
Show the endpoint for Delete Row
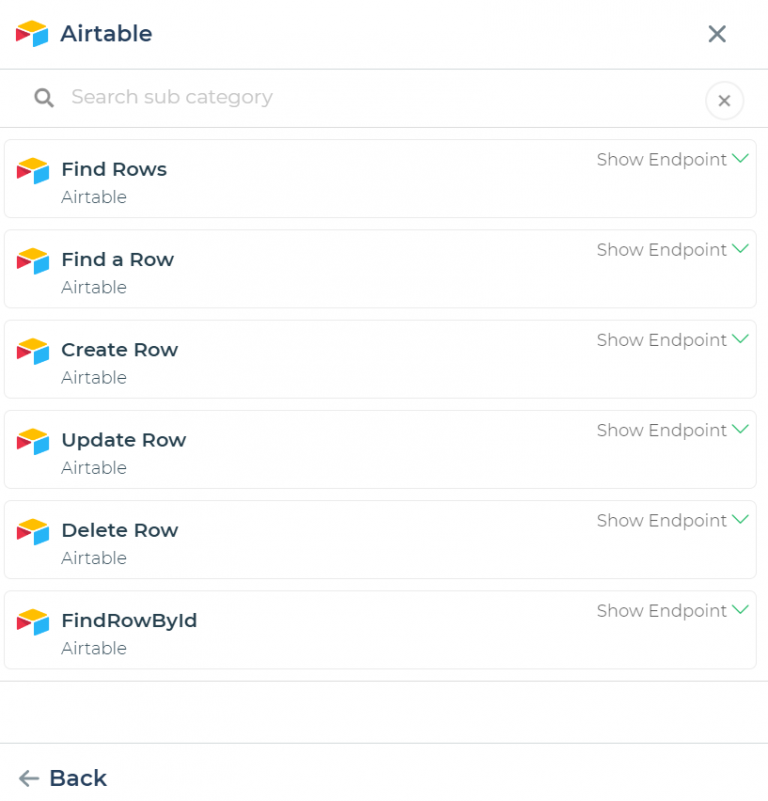coord(672,520)
